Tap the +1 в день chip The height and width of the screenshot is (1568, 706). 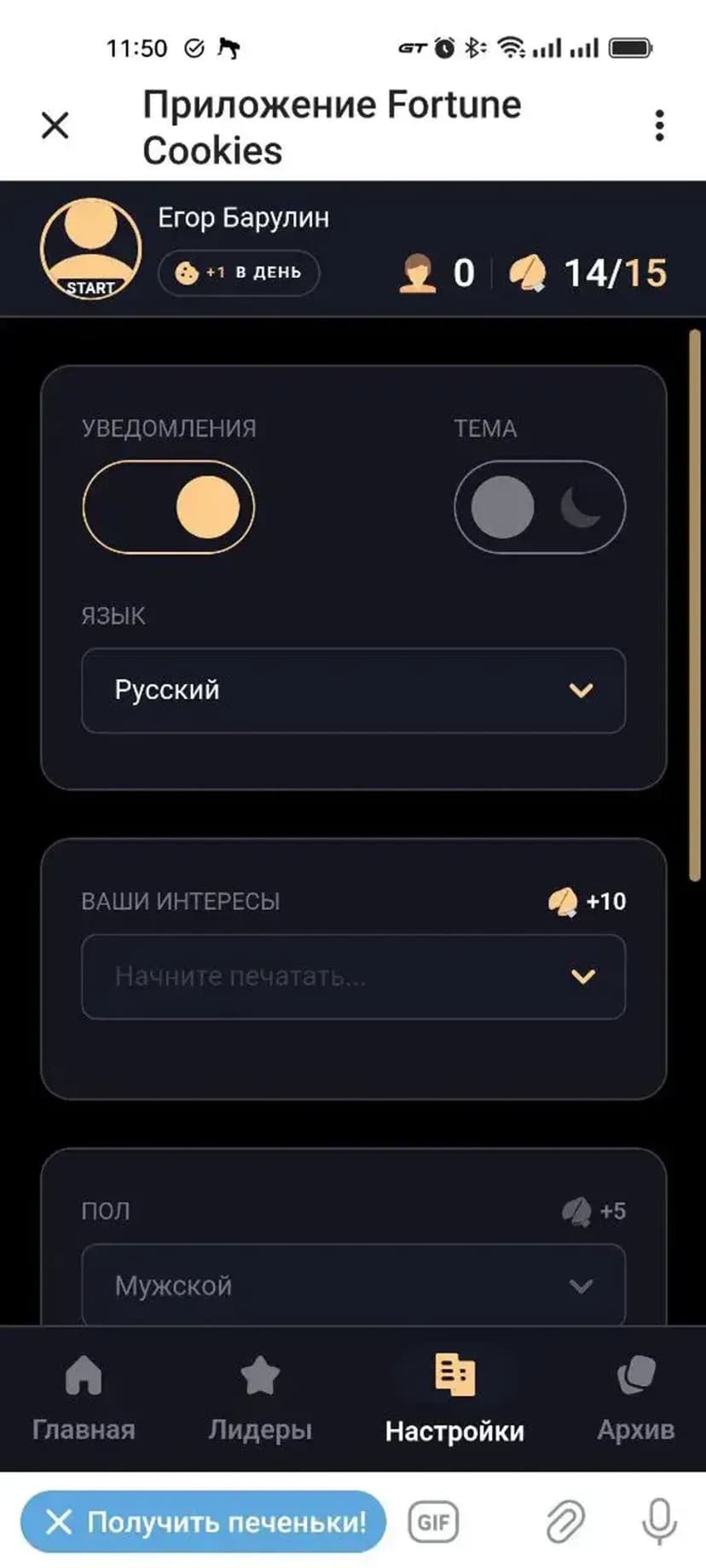[x=239, y=273]
